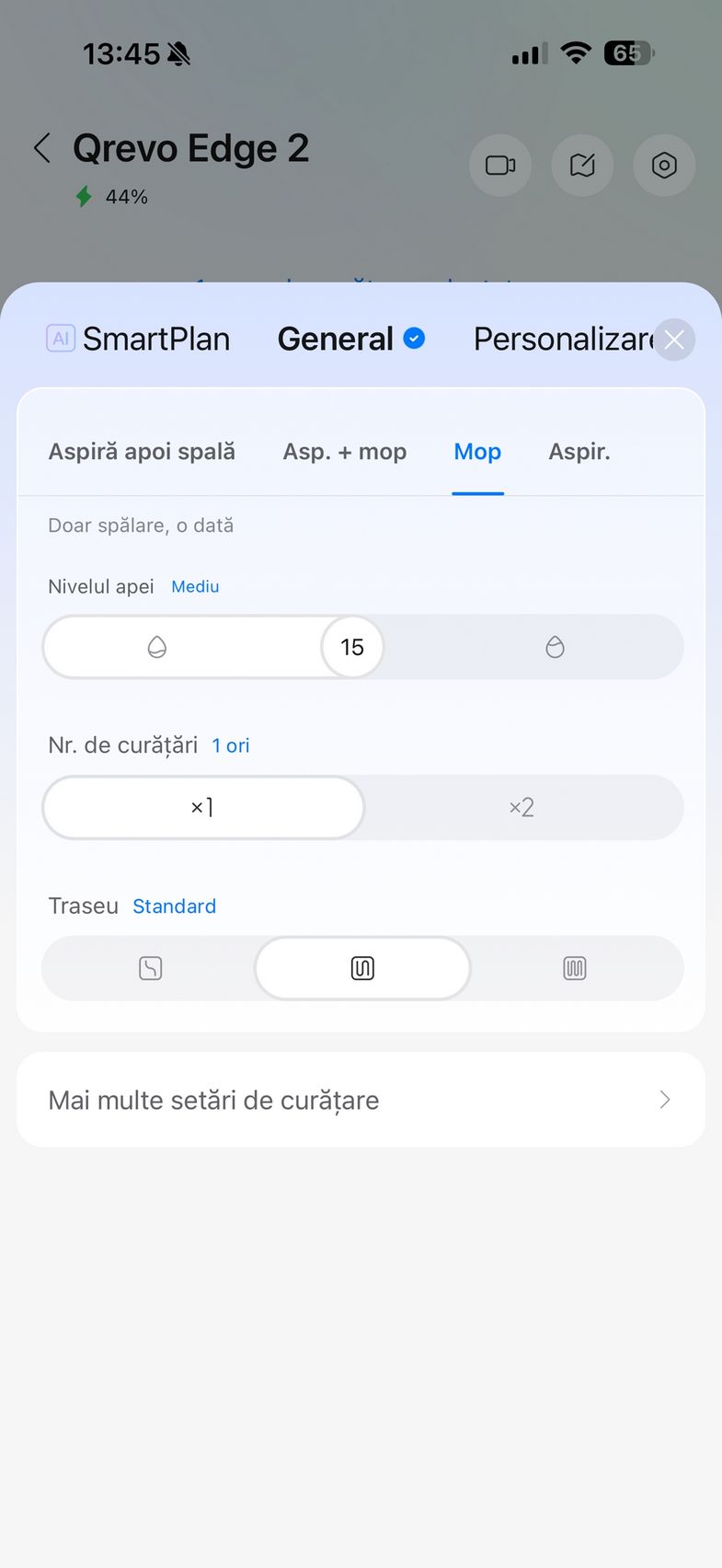Switch to the SmartPlan mode
722x1568 pixels.
pos(138,339)
